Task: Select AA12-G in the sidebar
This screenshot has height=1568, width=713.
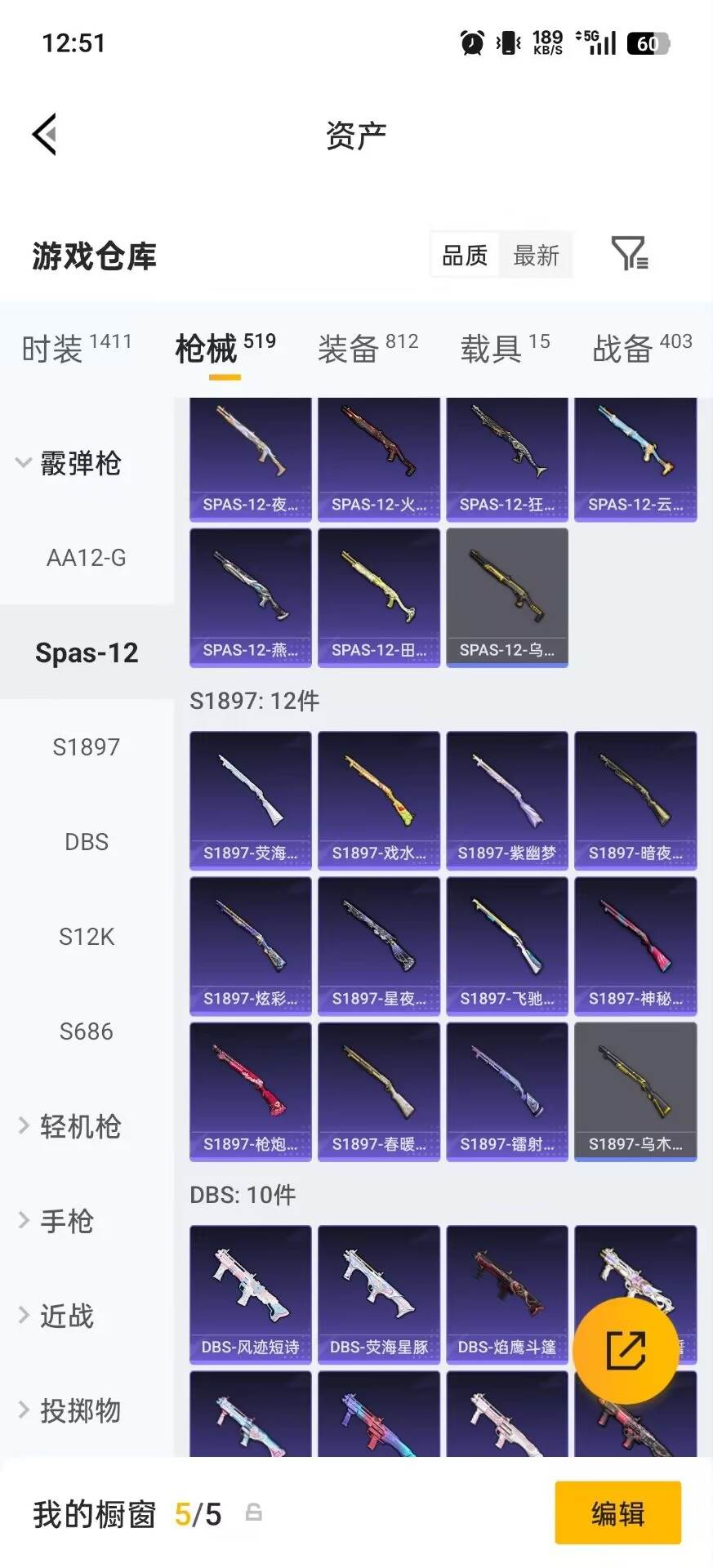Action: click(x=87, y=558)
